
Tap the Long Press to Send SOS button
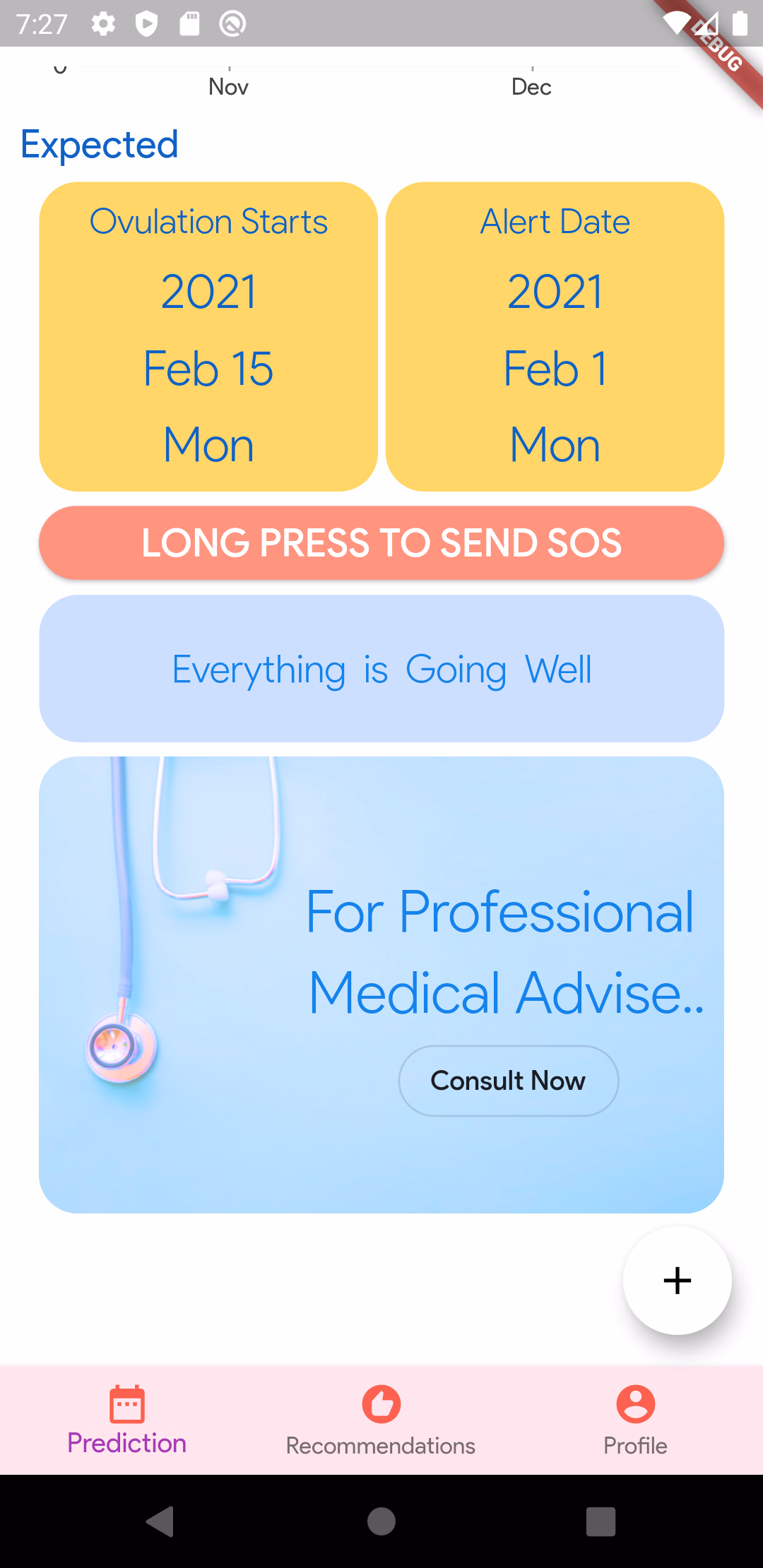click(x=381, y=543)
